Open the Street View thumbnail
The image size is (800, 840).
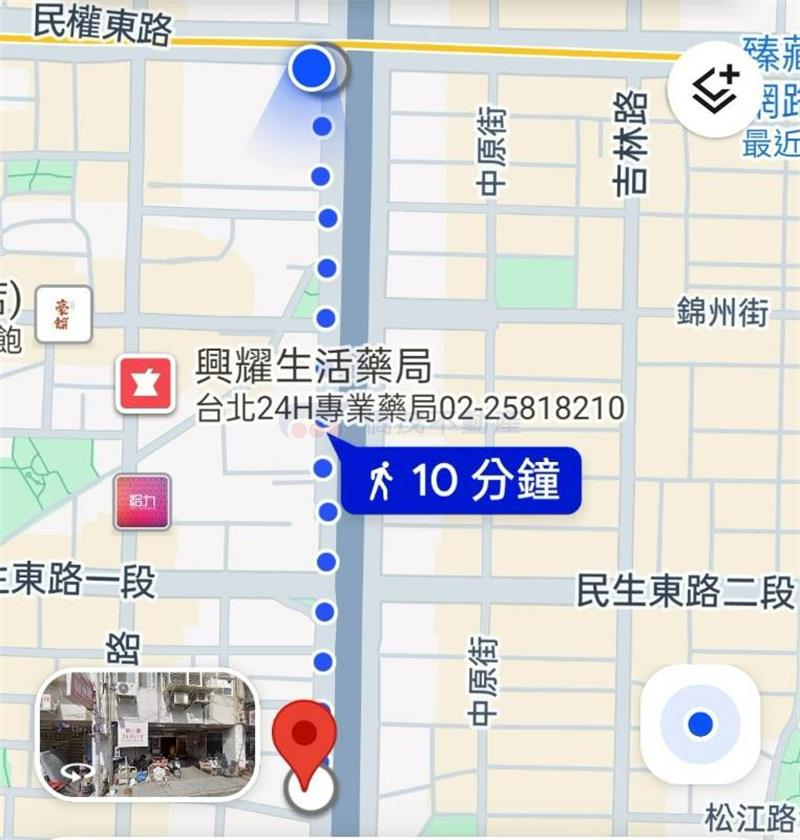pos(147,735)
